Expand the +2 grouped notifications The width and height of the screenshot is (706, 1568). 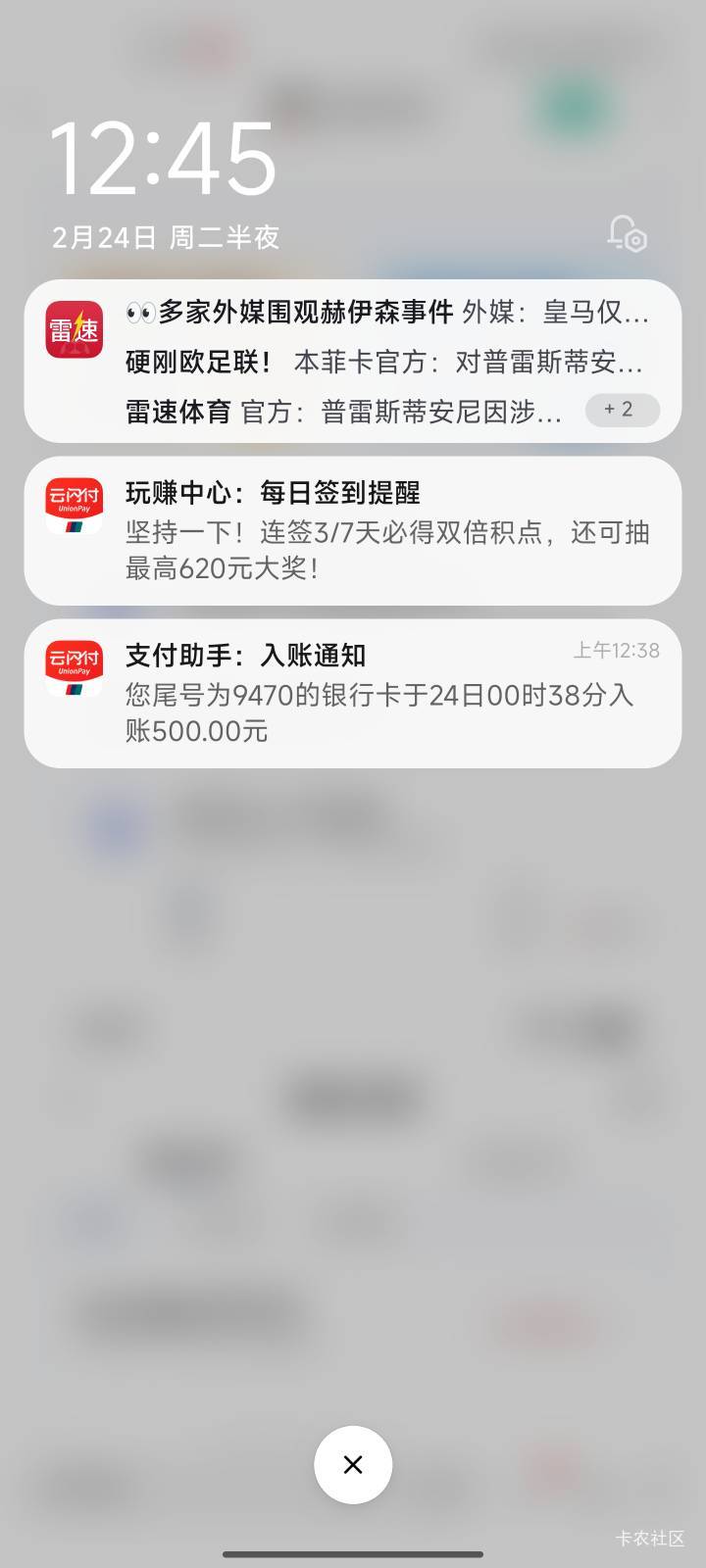[622, 410]
